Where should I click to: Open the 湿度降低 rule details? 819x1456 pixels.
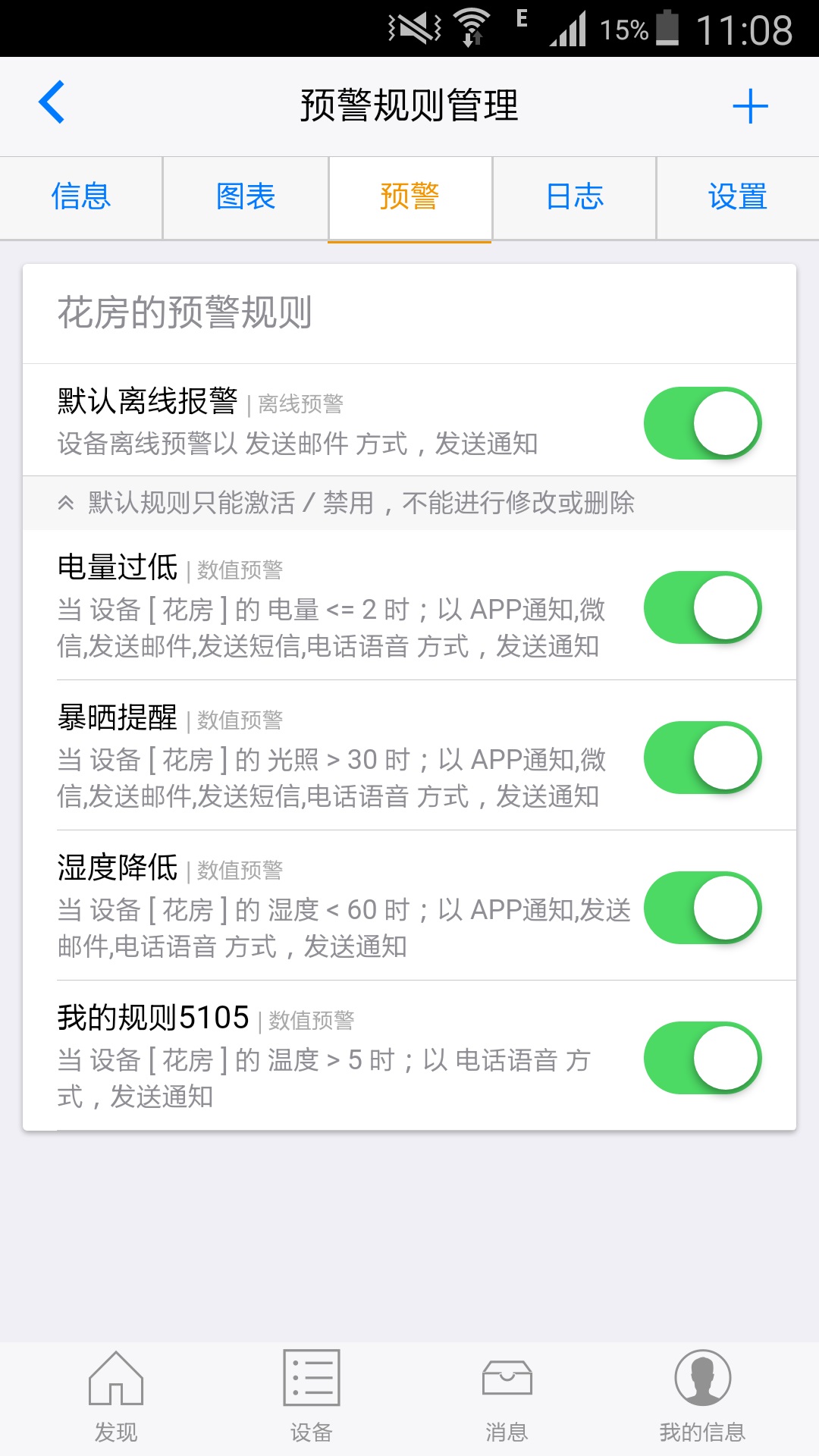point(332,905)
